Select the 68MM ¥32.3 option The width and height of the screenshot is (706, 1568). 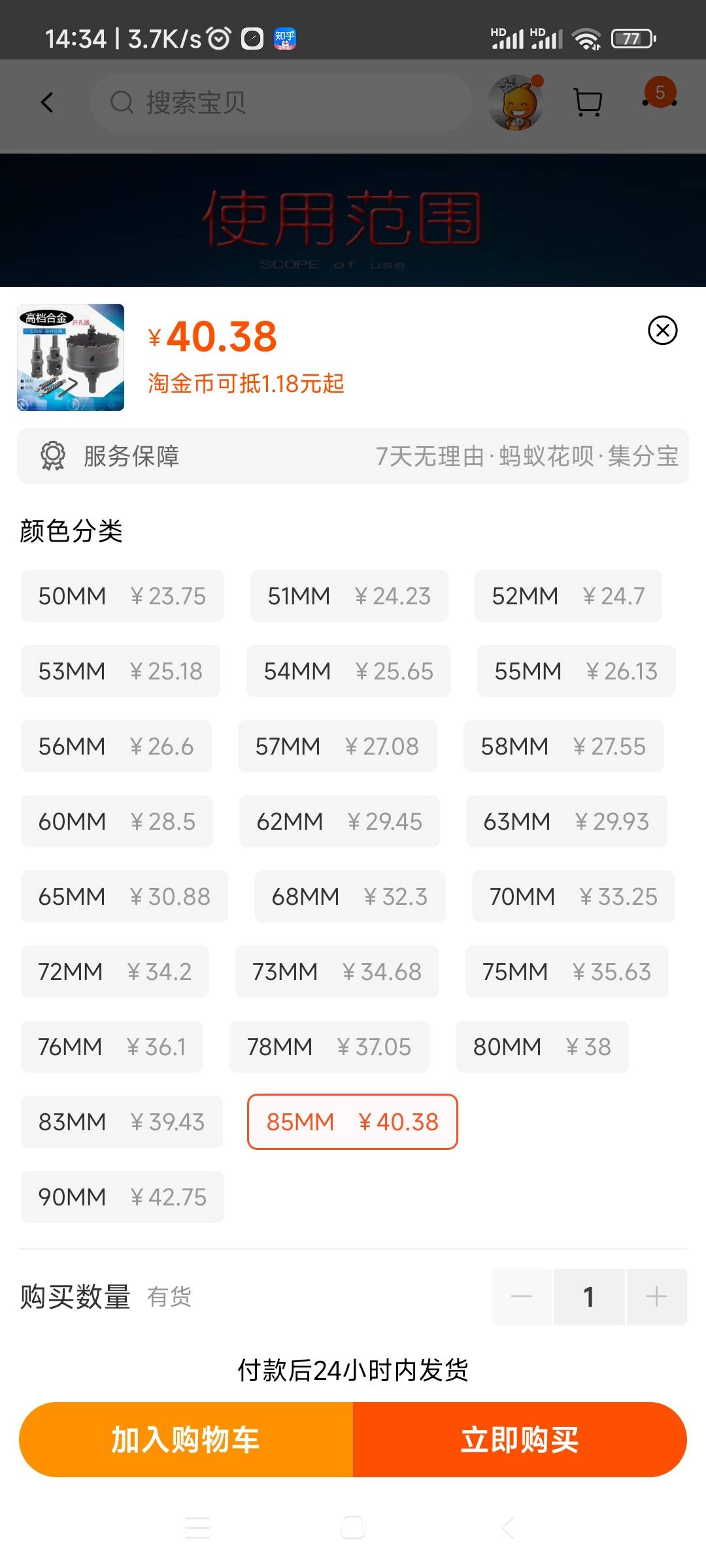point(350,896)
